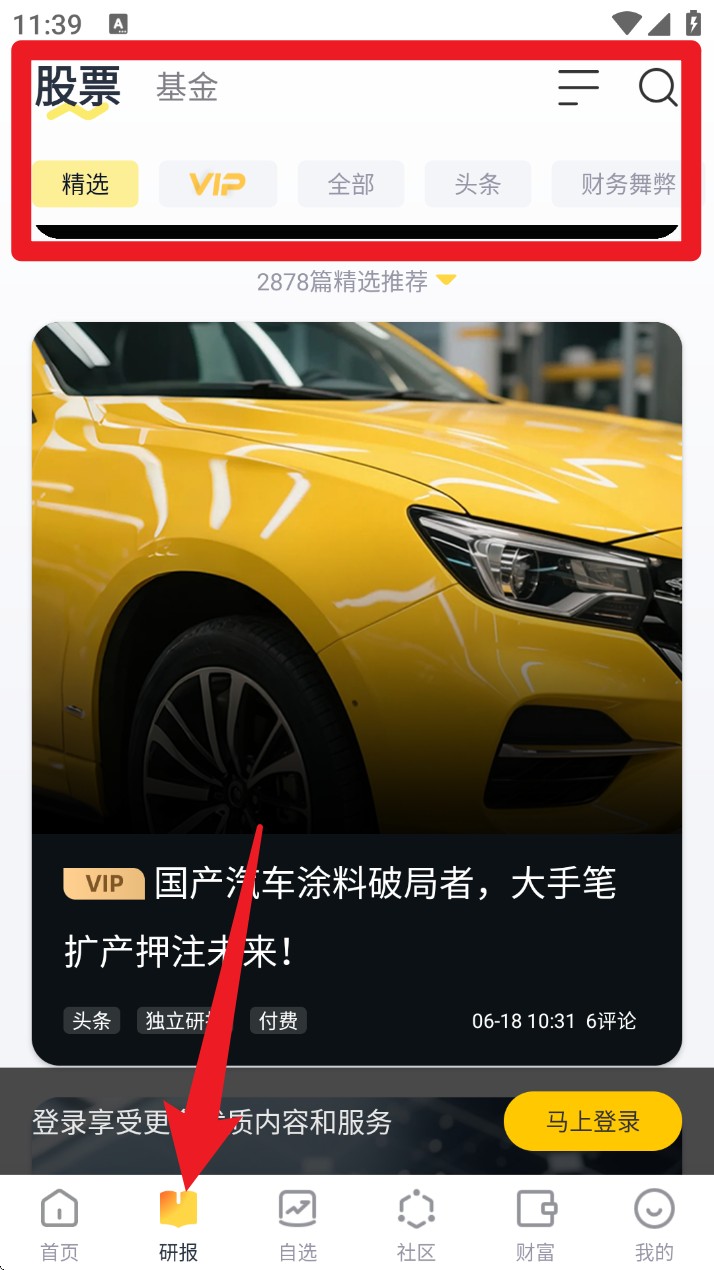714x1270 pixels.
Task: Select the 精选 filter chip
Action: tap(85, 184)
